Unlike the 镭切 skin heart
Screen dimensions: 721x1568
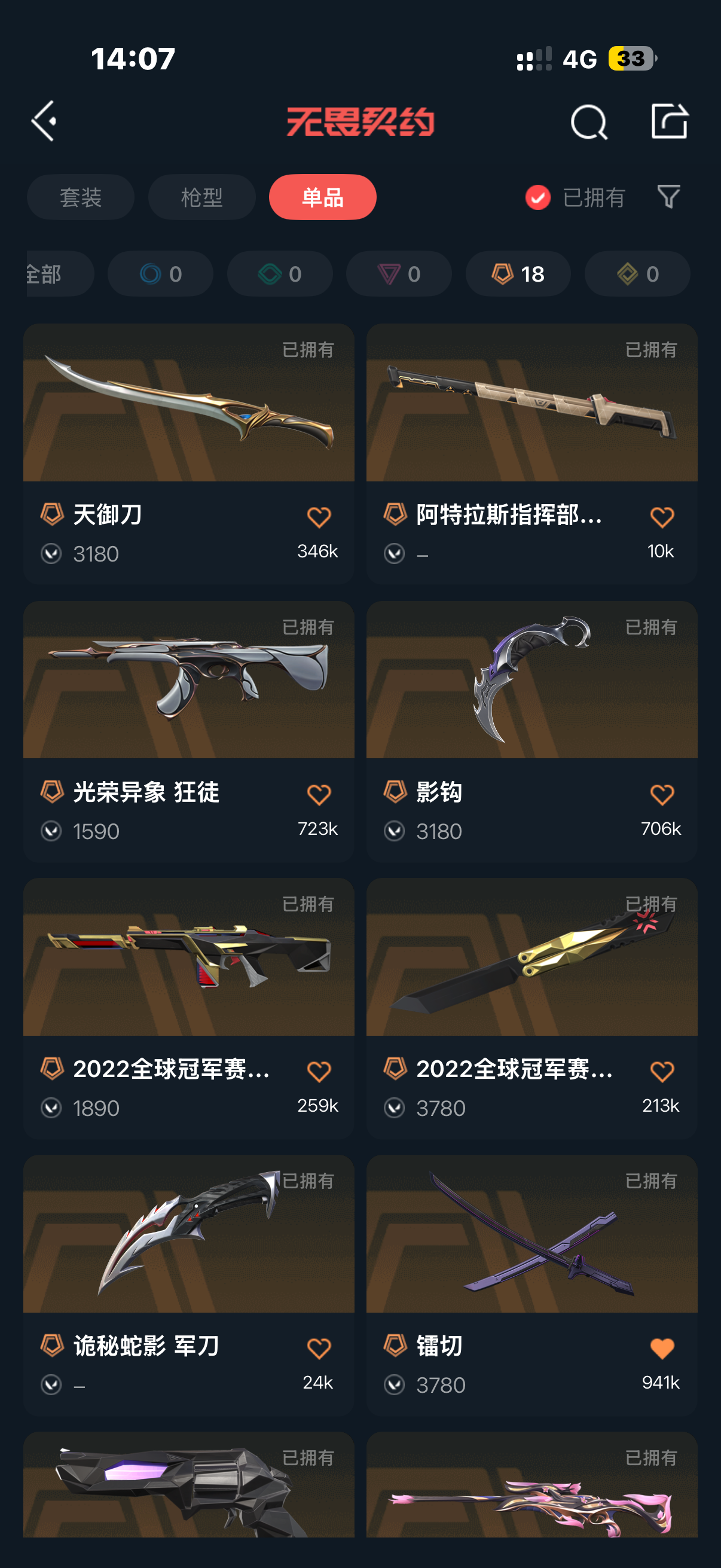click(x=661, y=1348)
